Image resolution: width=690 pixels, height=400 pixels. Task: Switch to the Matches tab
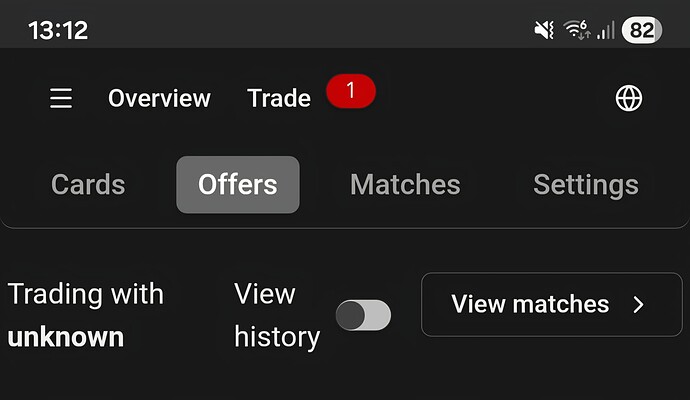pos(405,185)
